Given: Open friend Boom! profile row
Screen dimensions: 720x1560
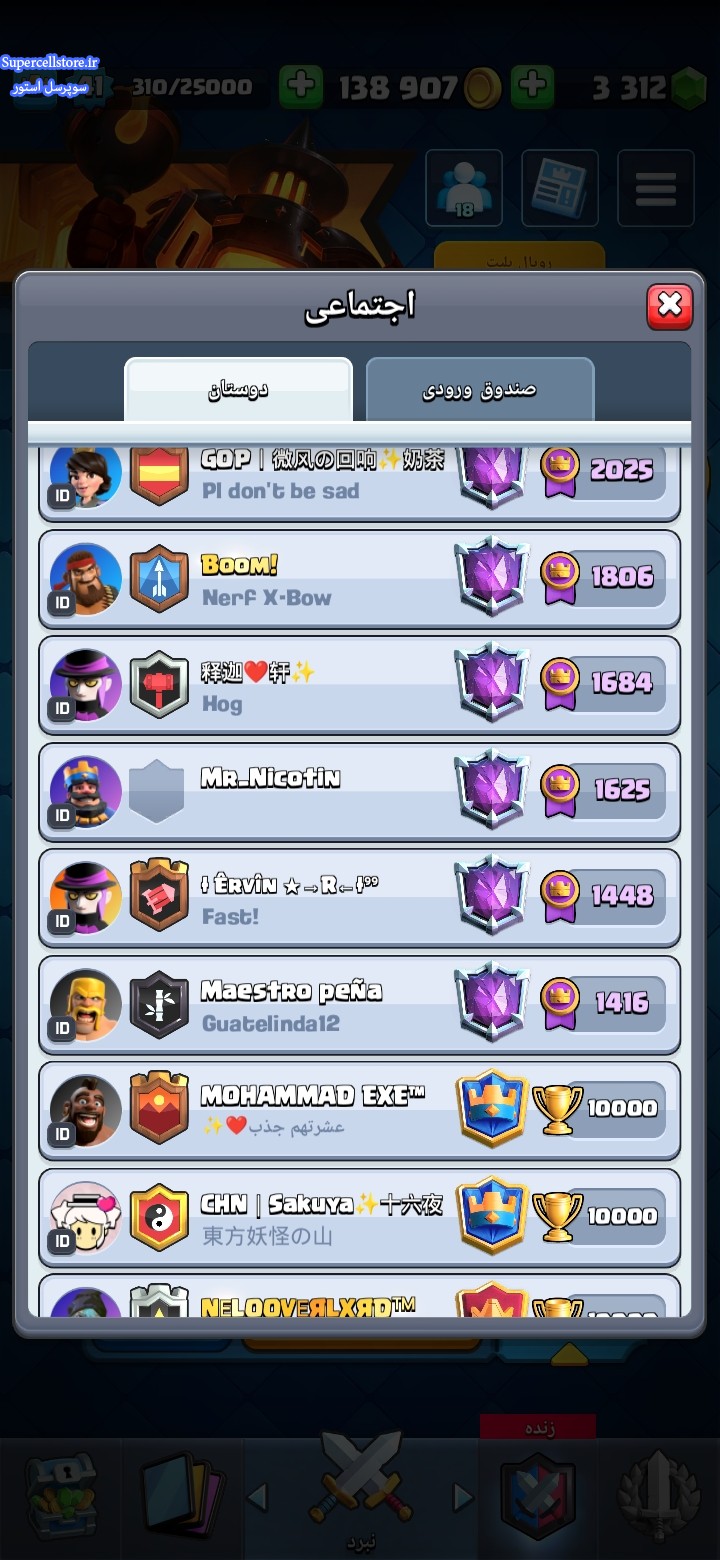Looking at the screenshot, I should coord(360,580).
